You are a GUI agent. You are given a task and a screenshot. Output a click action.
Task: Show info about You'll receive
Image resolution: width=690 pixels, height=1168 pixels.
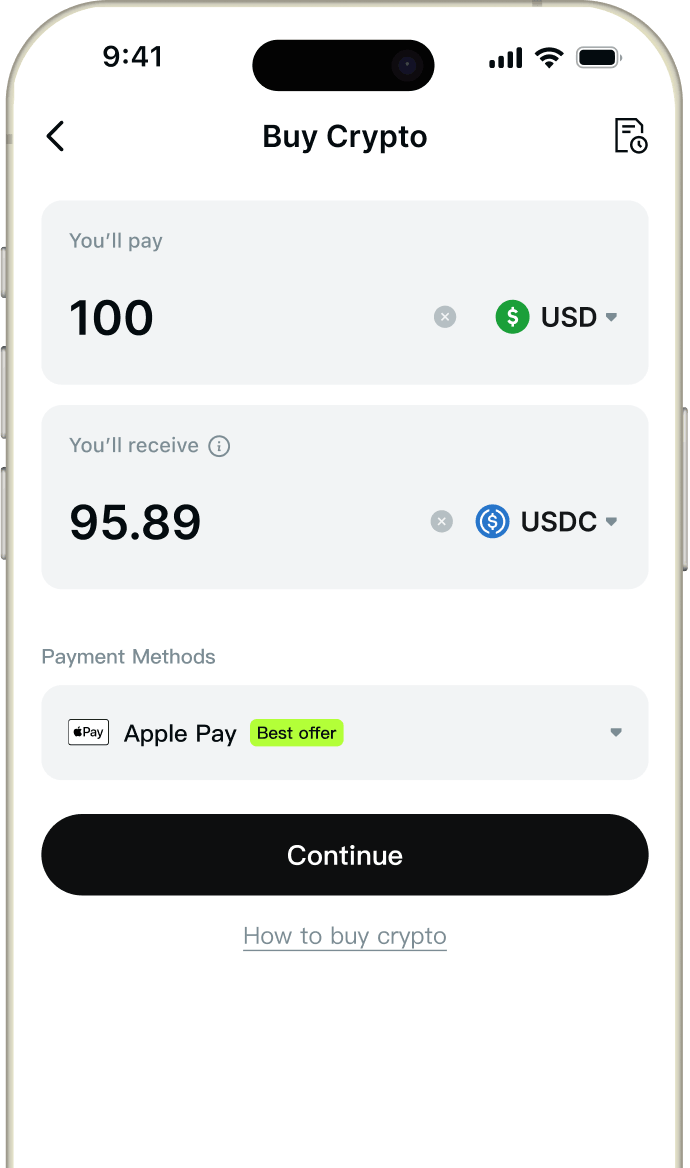pos(219,446)
